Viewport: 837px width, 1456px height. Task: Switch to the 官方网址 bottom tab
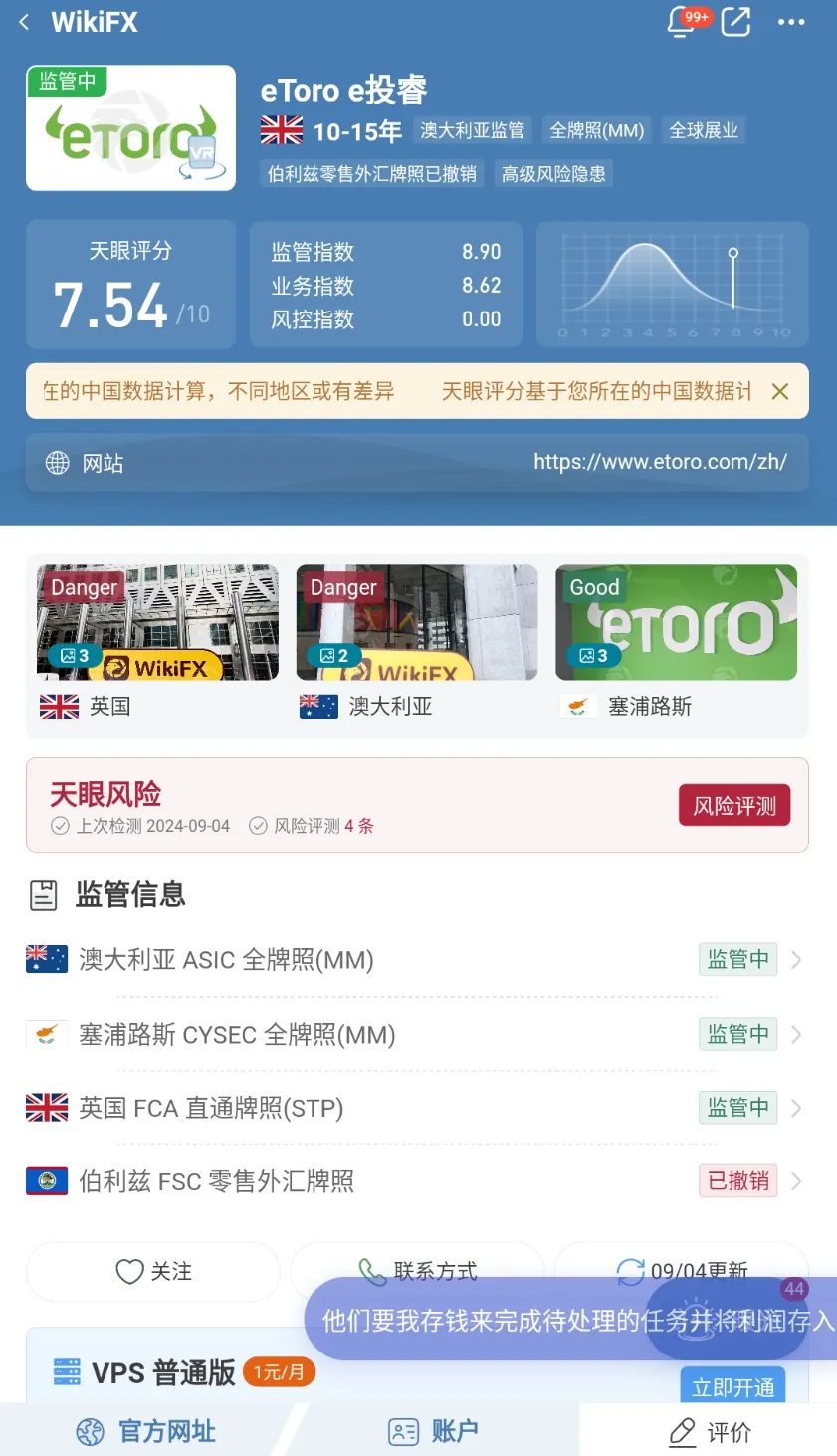point(146,1431)
